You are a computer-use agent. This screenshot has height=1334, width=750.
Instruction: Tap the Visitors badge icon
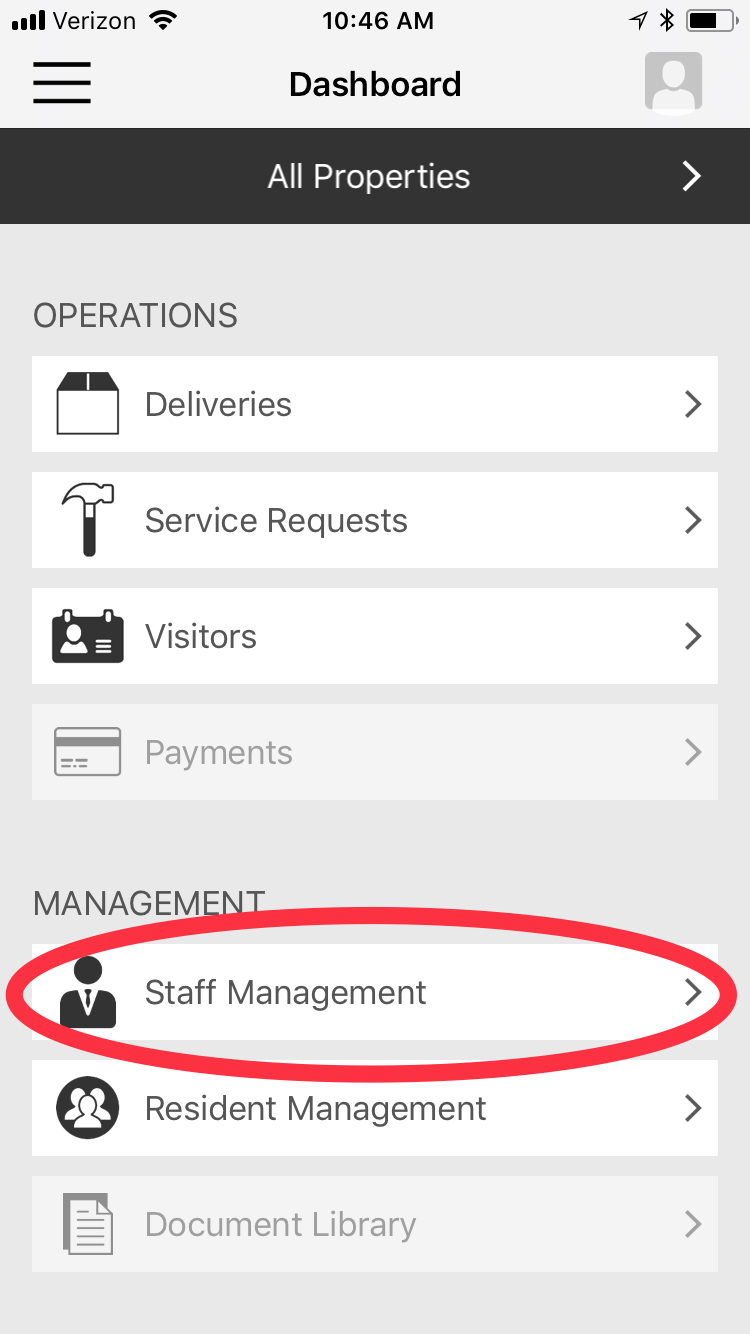(86, 636)
